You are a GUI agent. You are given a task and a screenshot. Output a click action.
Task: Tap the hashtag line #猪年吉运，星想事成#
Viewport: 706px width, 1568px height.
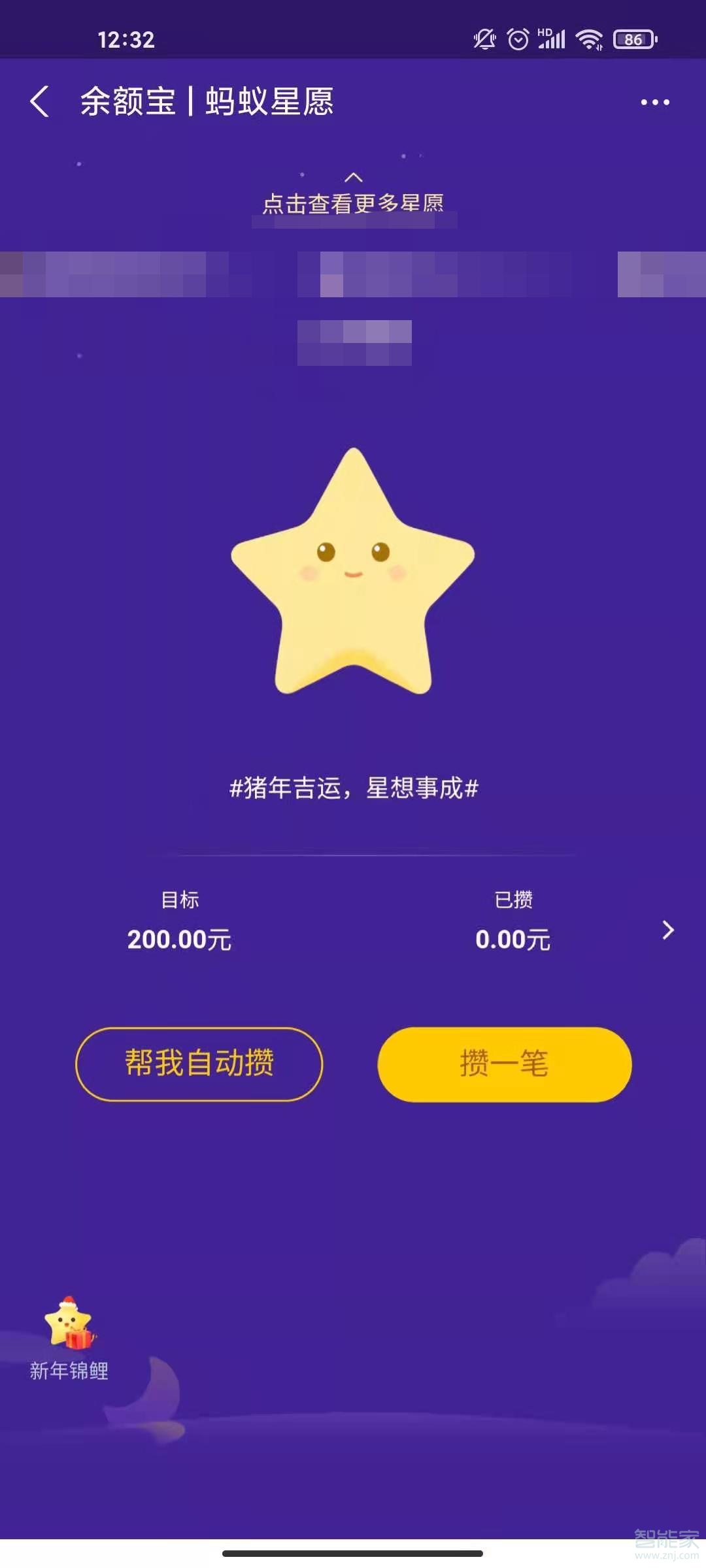(353, 789)
